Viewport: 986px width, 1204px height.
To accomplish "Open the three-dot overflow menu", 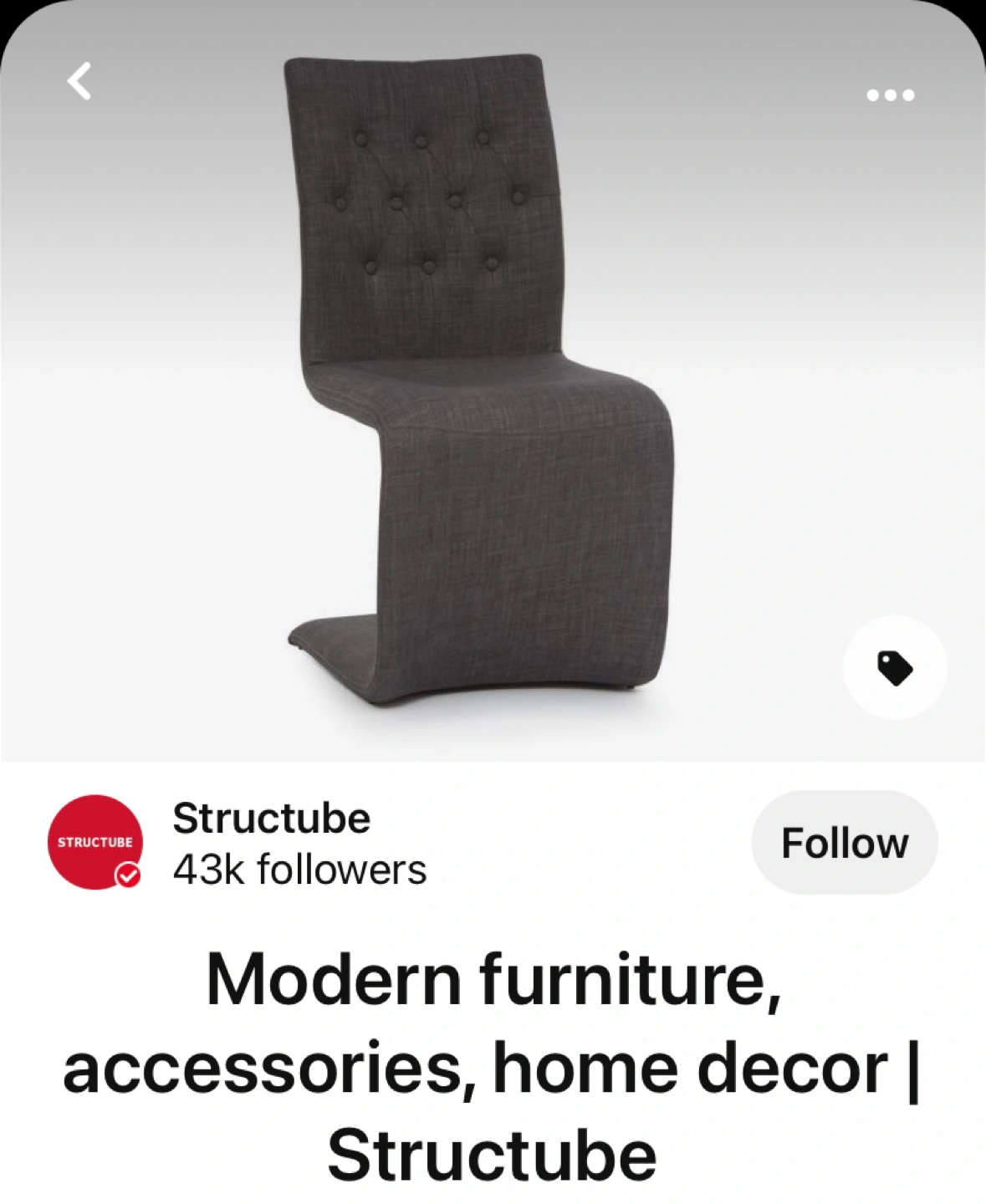I will pos(891,95).
